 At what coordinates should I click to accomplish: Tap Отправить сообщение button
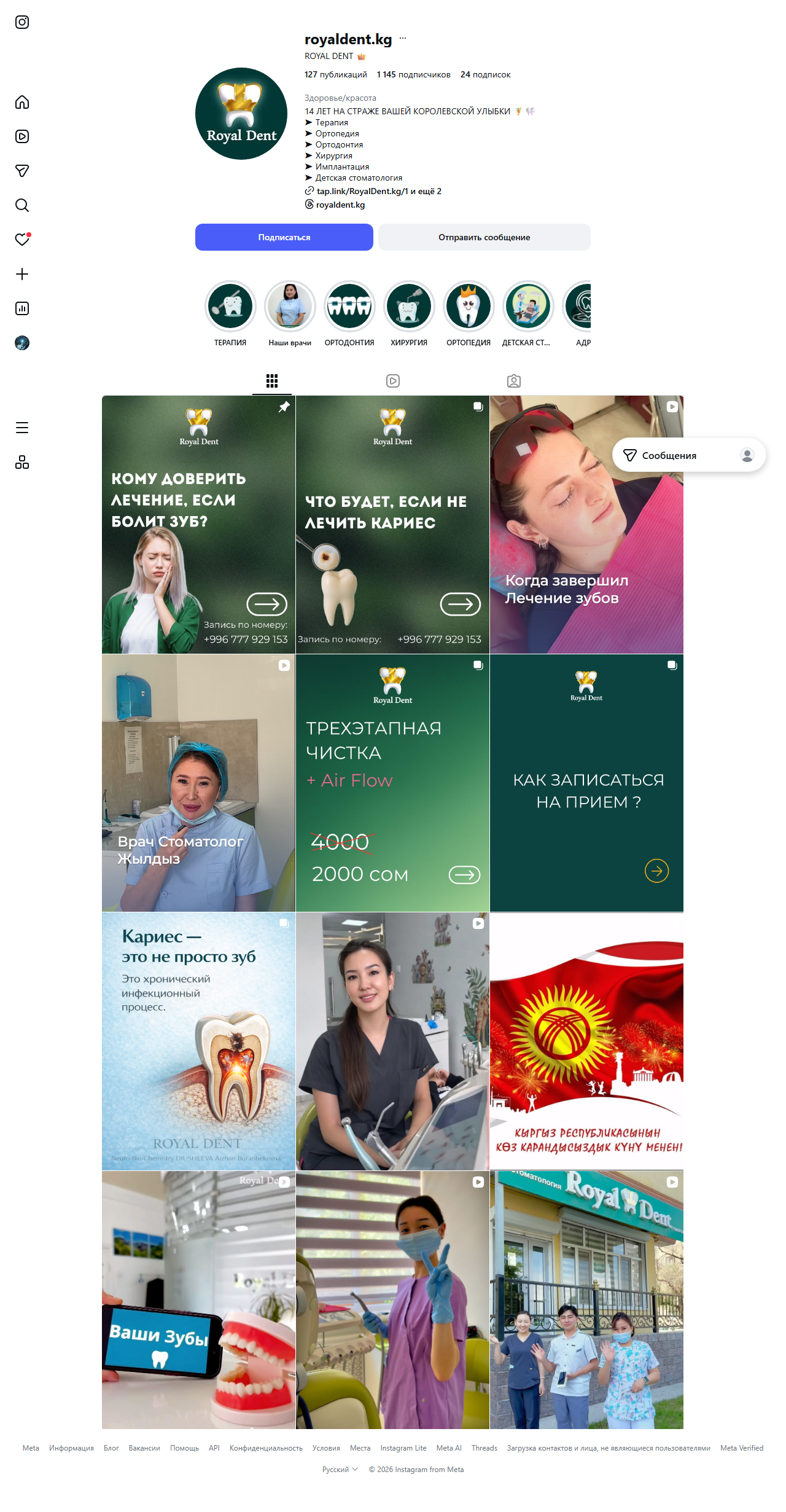tap(484, 237)
